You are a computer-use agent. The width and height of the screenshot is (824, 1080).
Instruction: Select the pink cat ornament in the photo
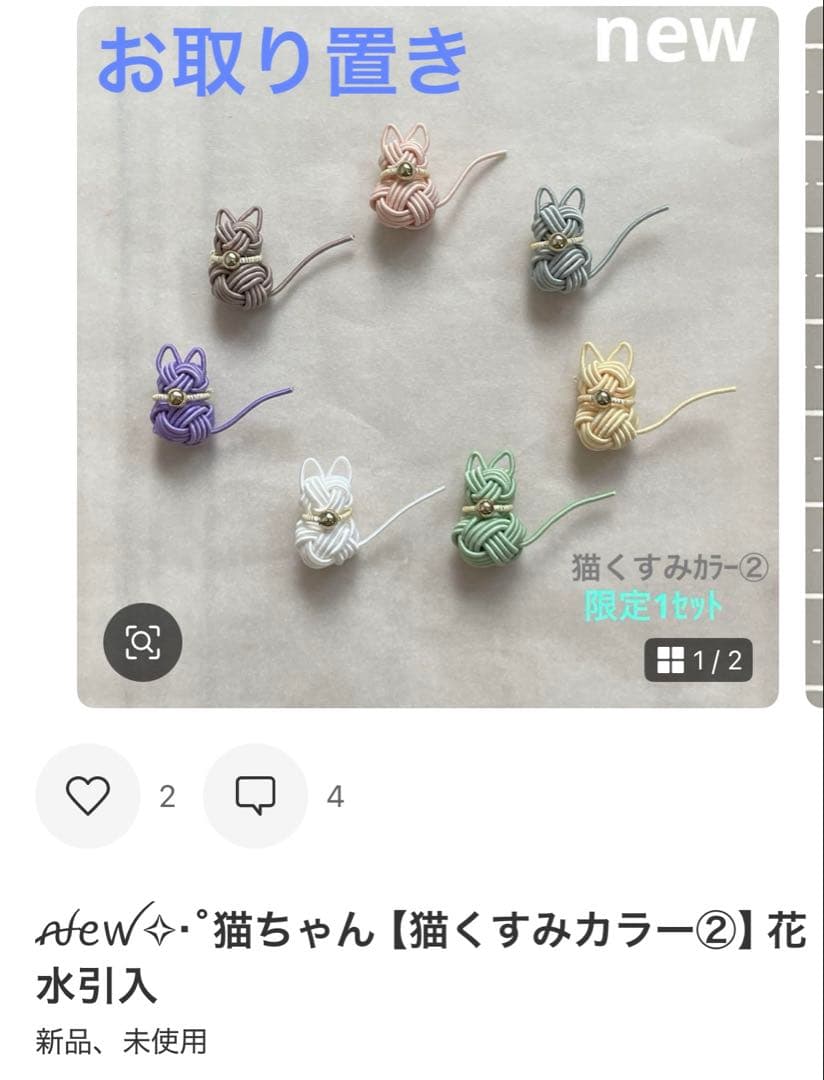point(405,185)
